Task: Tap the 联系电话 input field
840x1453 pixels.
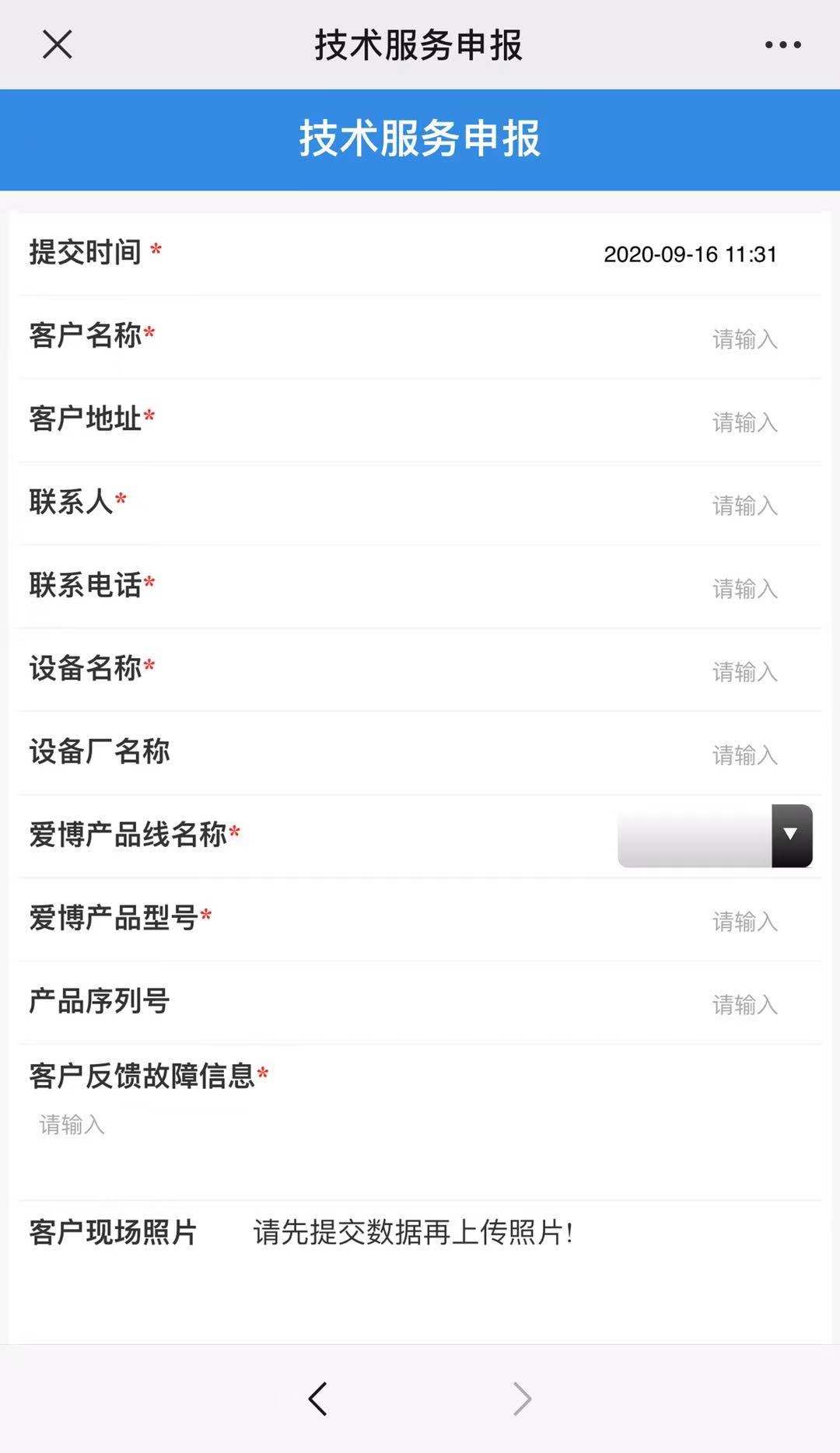Action: point(744,589)
